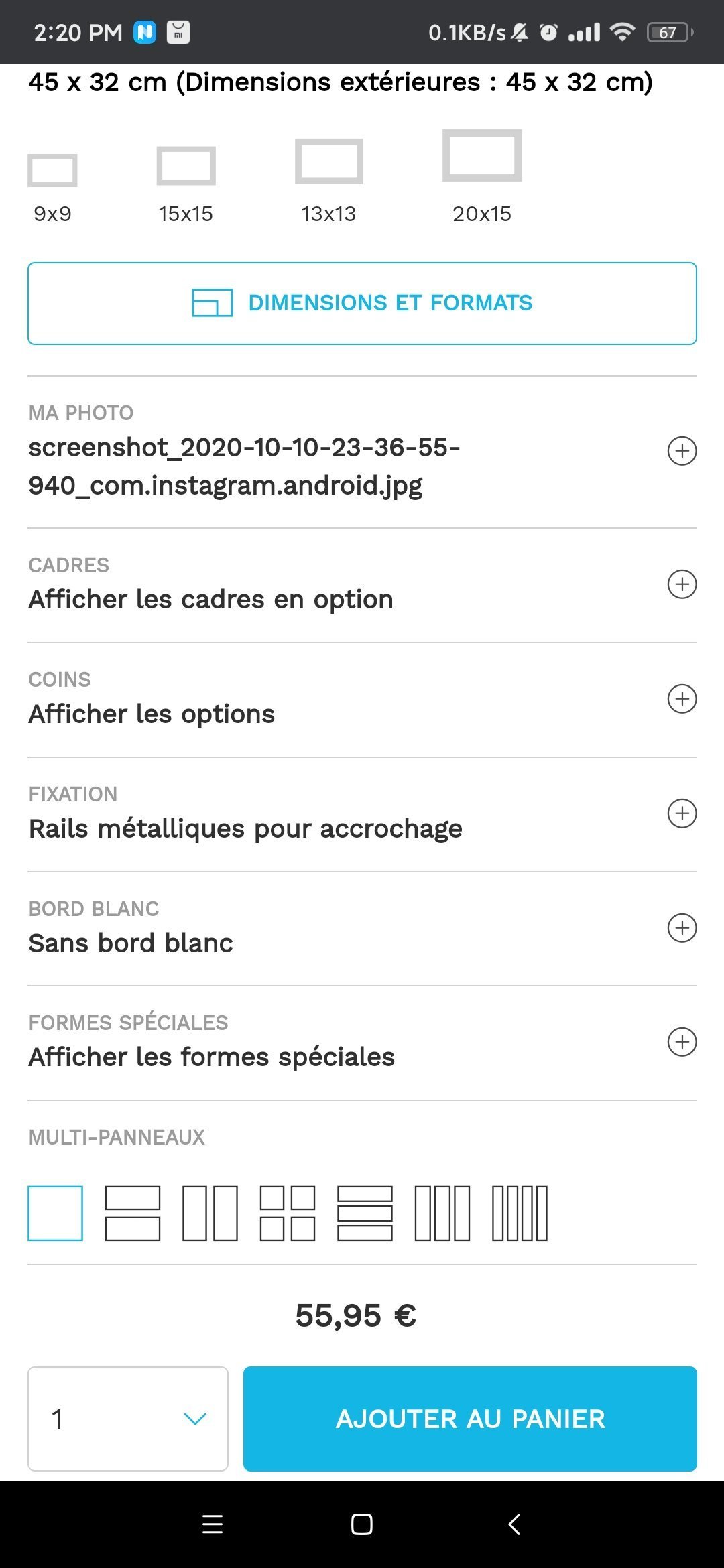Choose the four vertical panels layout
This screenshot has height=1568, width=724.
point(520,1214)
